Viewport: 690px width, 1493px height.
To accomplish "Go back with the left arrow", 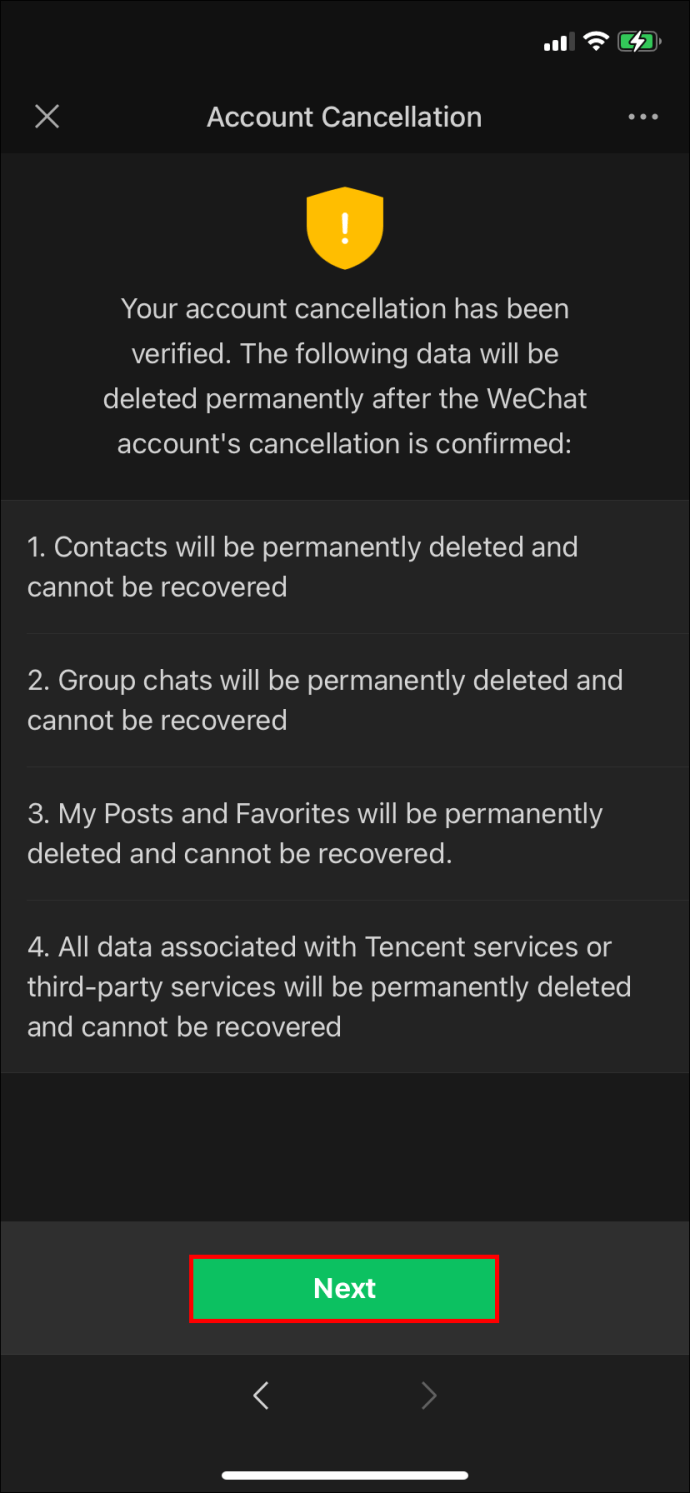I will (x=261, y=1395).
